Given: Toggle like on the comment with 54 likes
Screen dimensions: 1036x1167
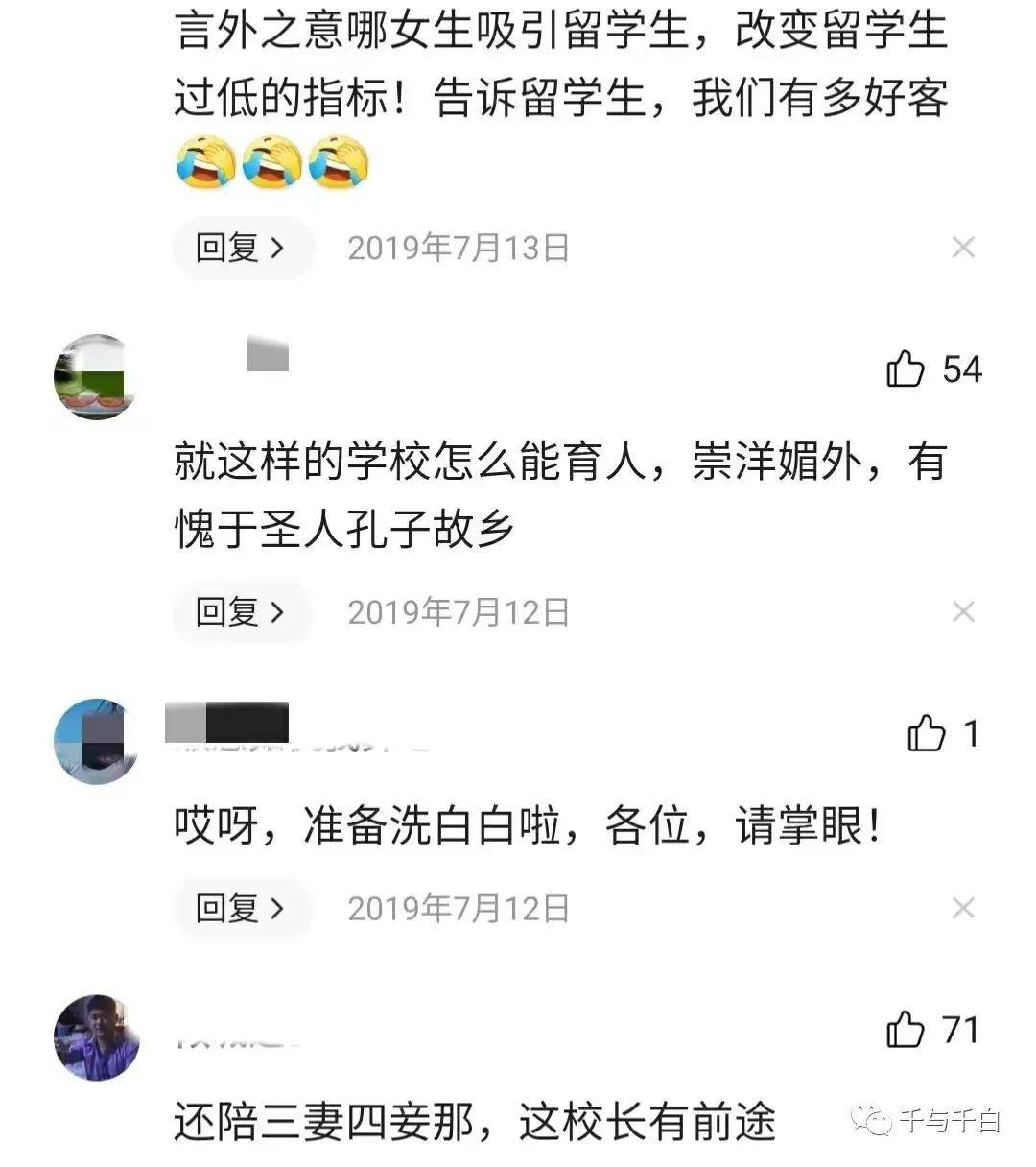Looking at the screenshot, I should coord(907,368).
